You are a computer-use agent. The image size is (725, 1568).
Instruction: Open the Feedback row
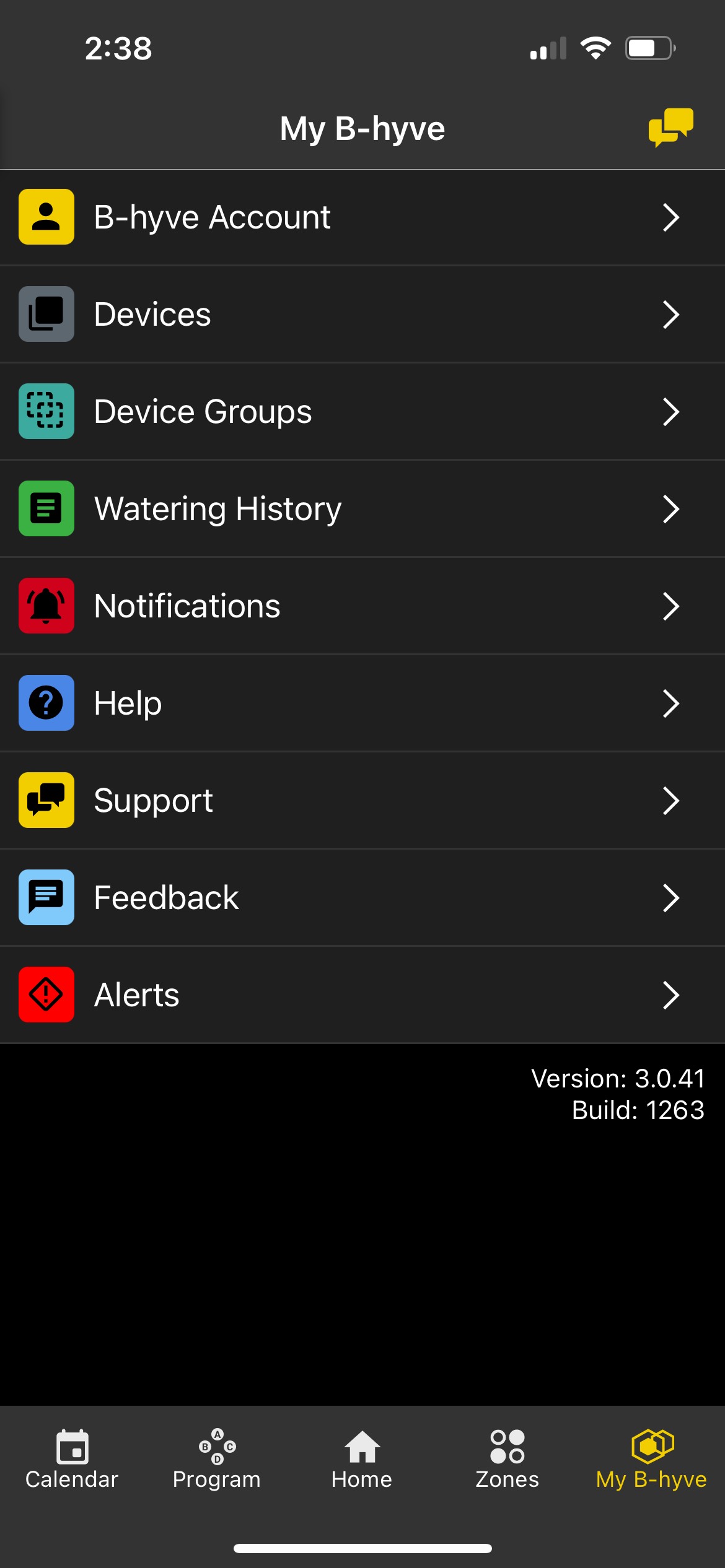tap(362, 898)
